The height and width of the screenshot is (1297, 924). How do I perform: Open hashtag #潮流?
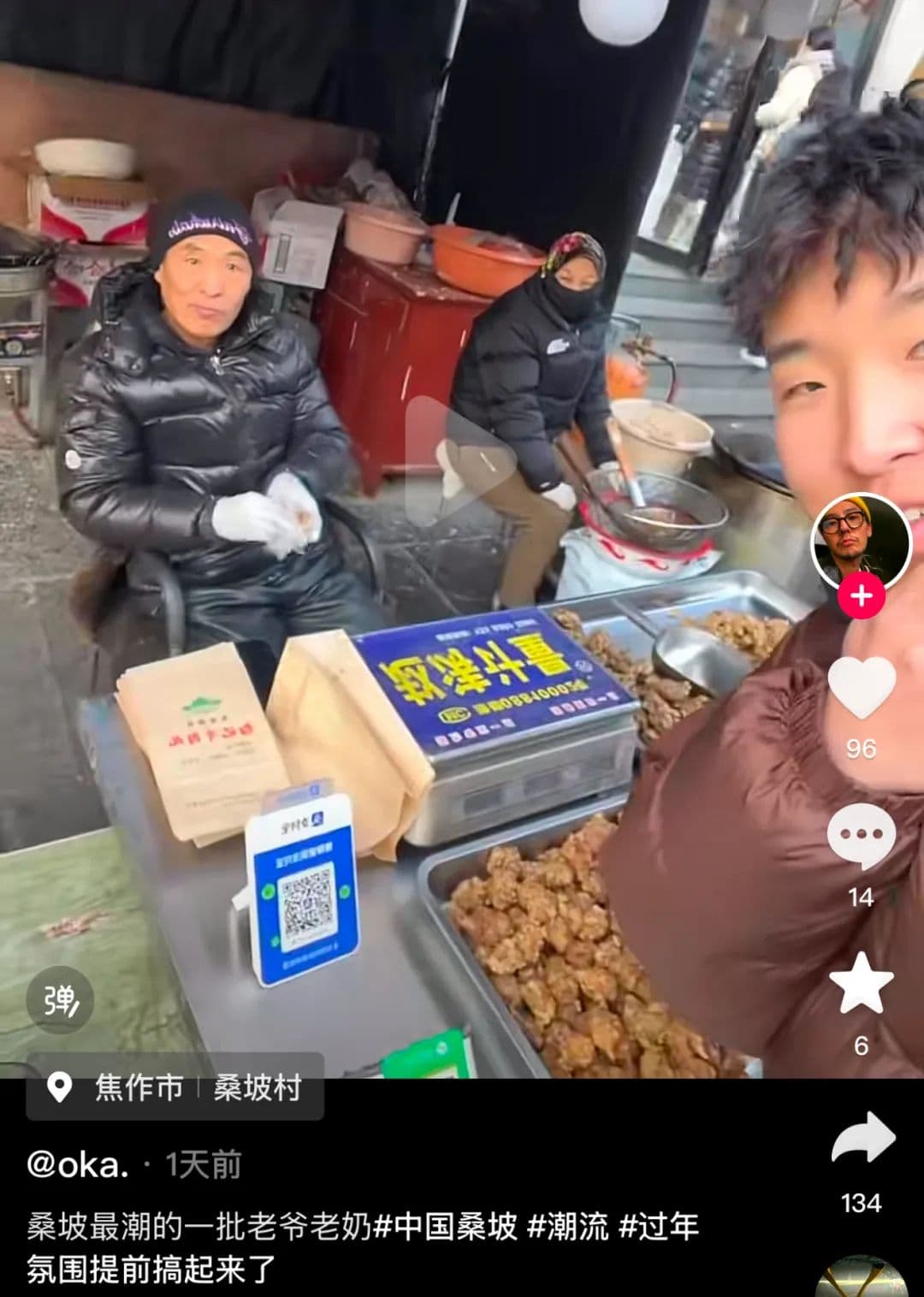(567, 1227)
